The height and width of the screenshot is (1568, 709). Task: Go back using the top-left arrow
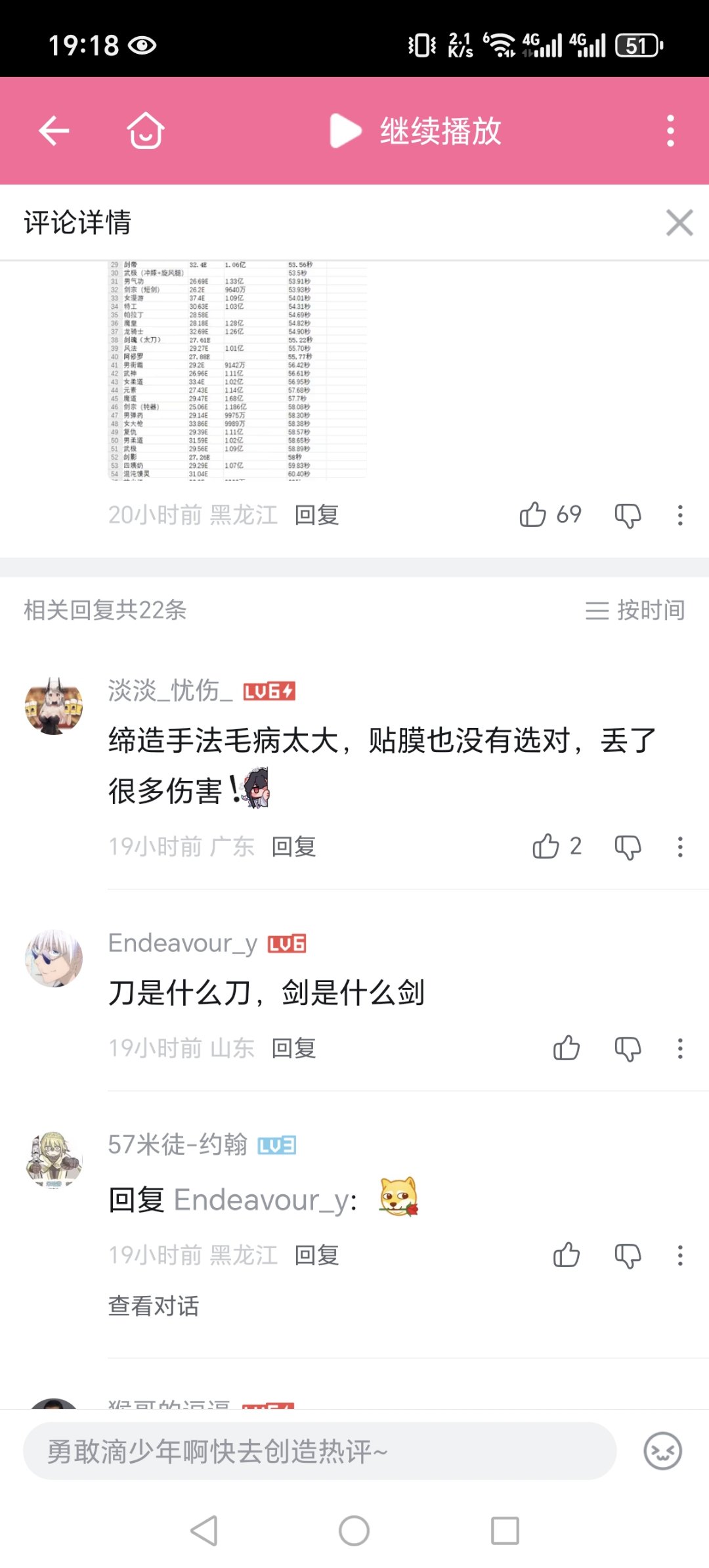pyautogui.click(x=54, y=131)
